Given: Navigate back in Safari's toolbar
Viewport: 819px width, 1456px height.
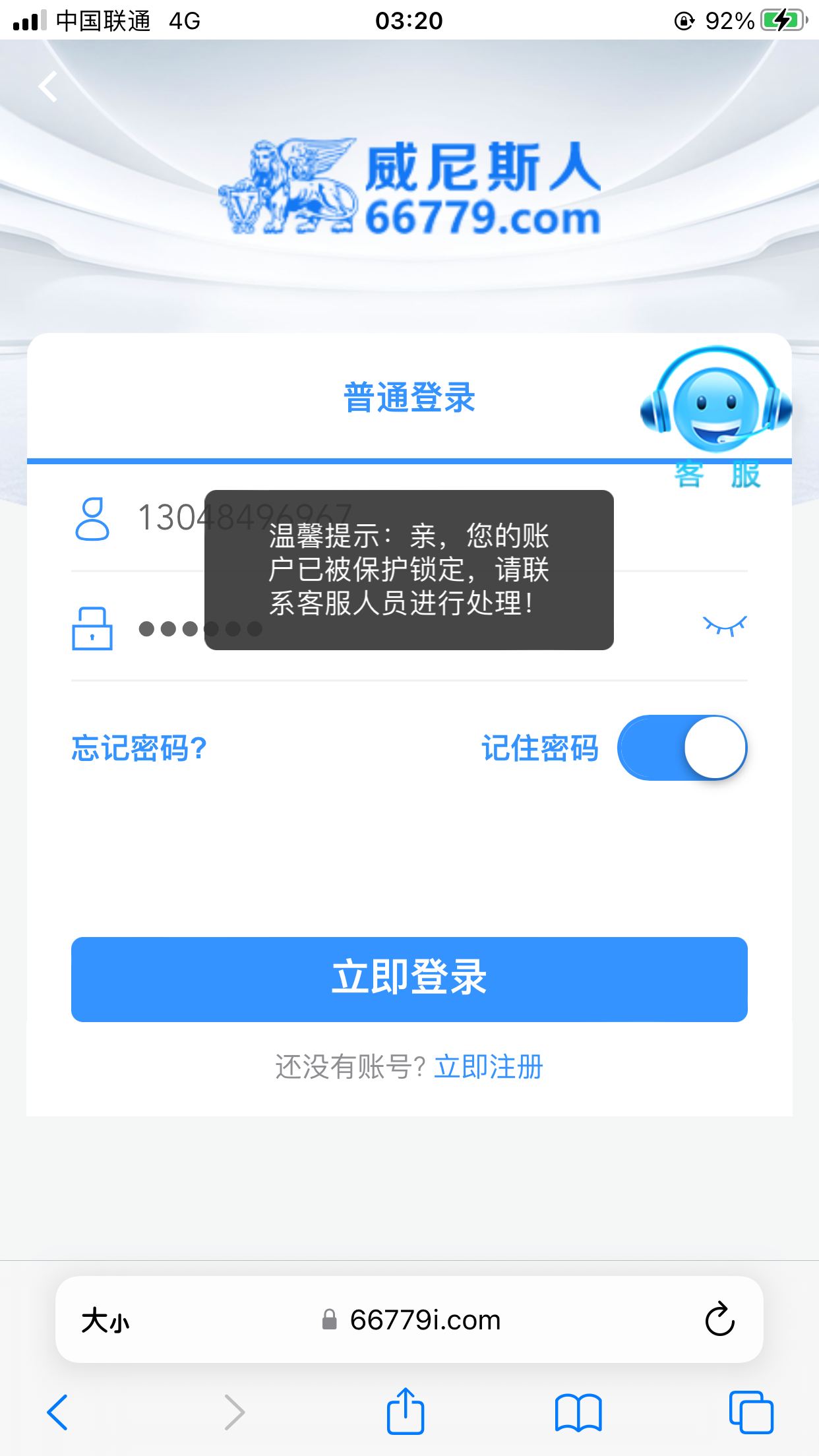Looking at the screenshot, I should pos(57,1412).
